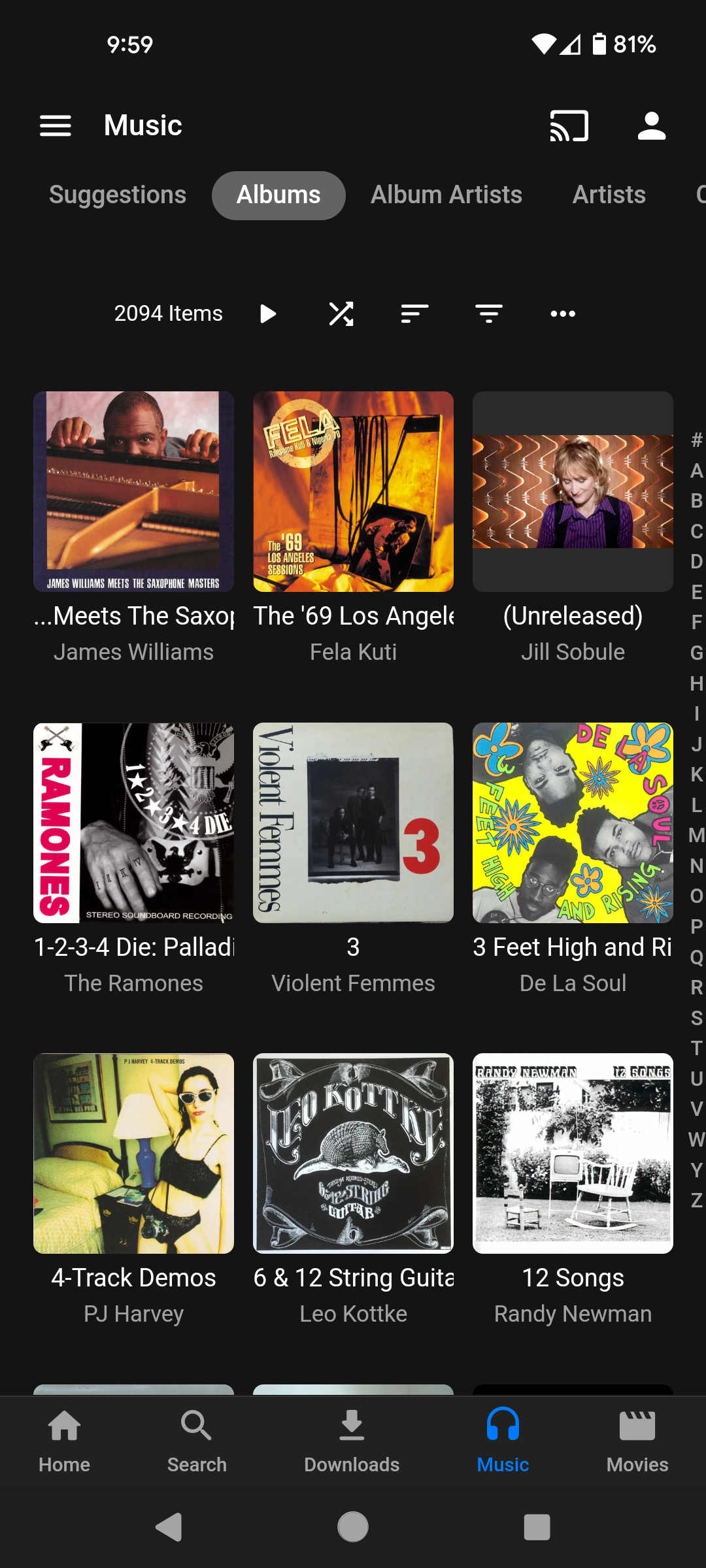Open the 4-Track Demos album by PJ Harvey
Image resolution: width=706 pixels, height=1568 pixels.
(x=133, y=1153)
